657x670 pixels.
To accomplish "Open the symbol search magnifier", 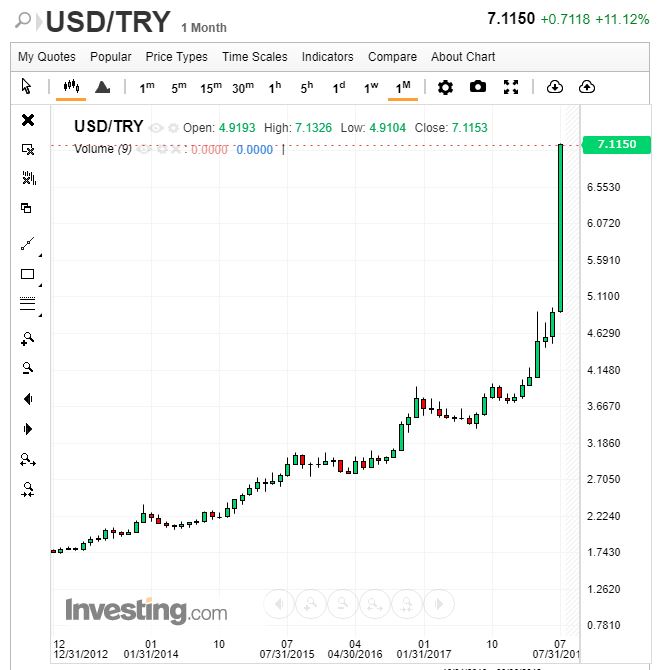I will 23,20.
